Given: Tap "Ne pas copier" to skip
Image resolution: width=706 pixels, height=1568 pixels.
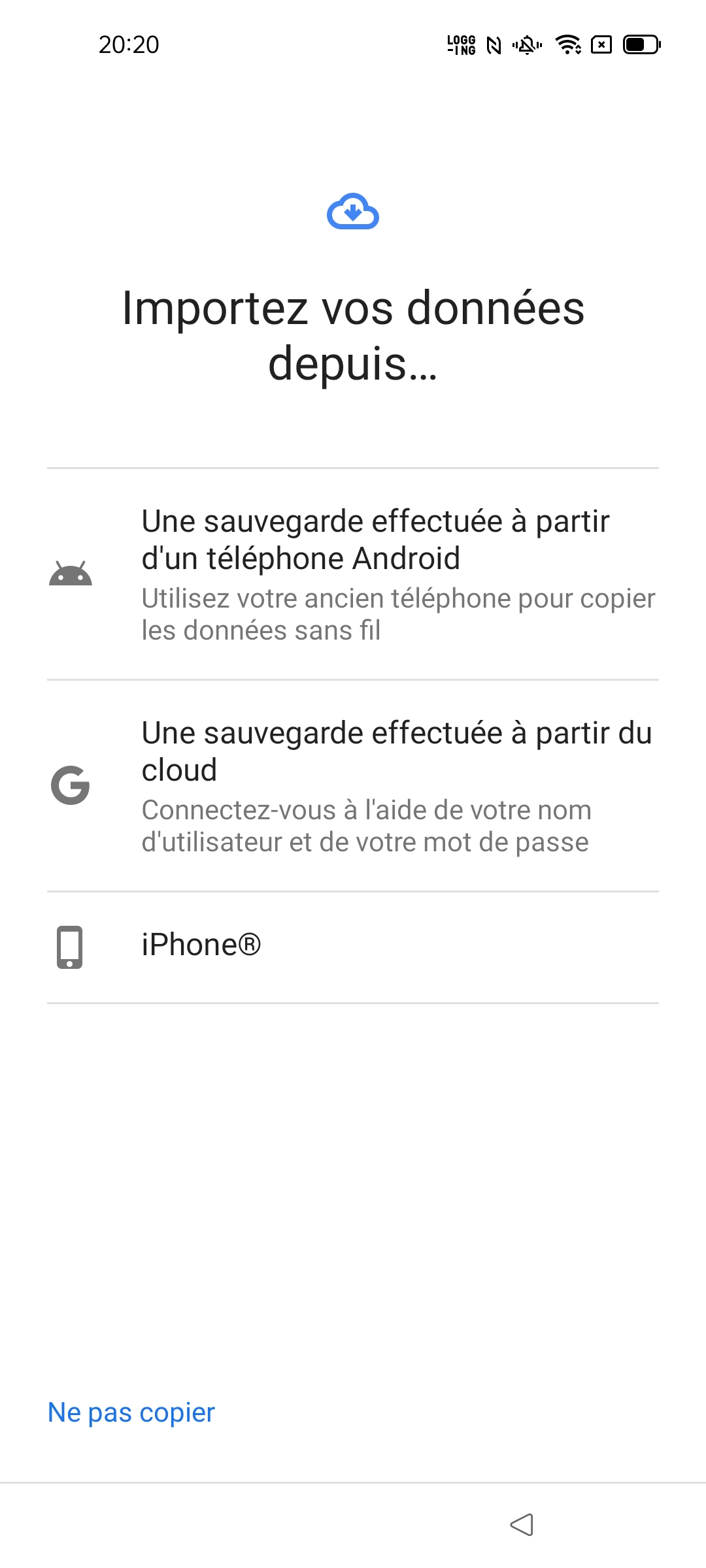Looking at the screenshot, I should (131, 1412).
